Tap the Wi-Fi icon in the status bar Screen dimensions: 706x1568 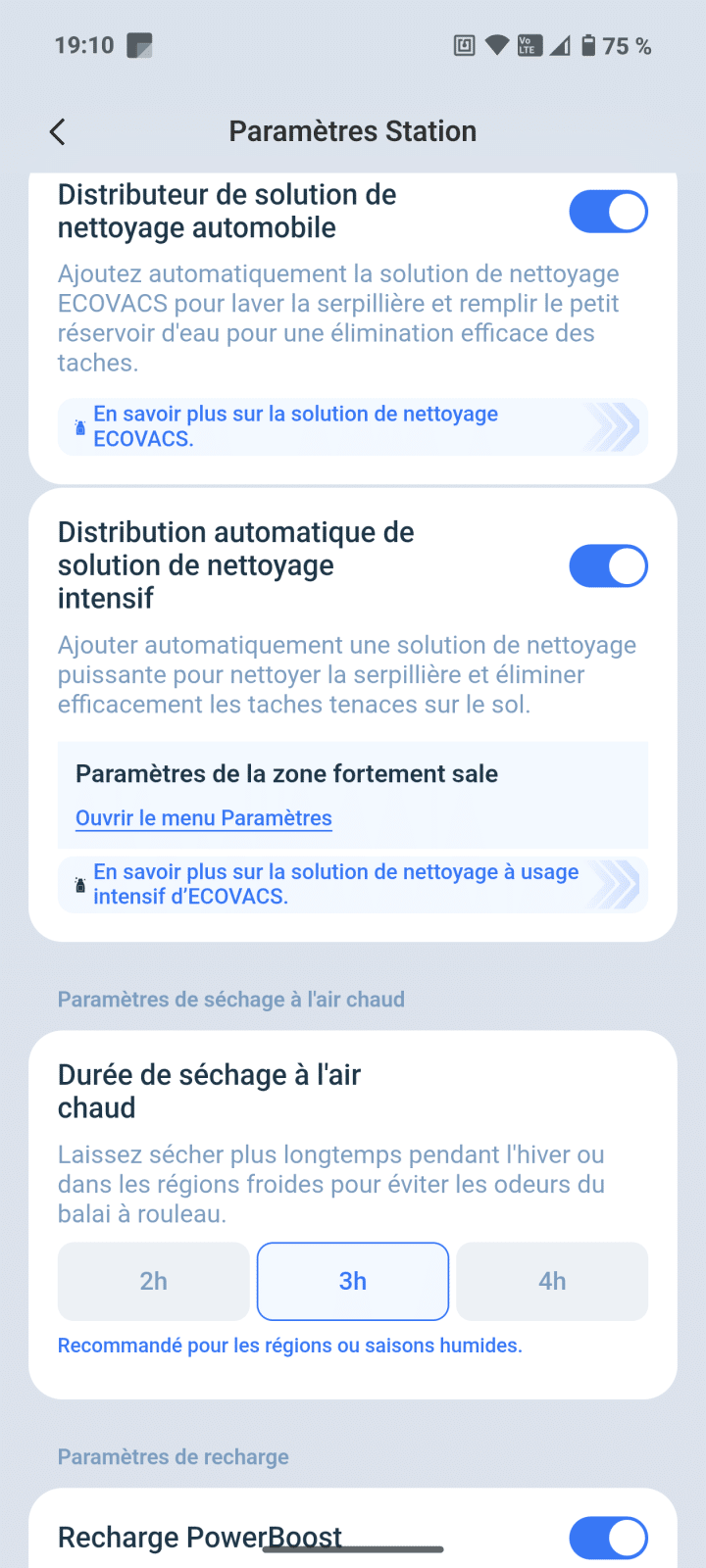[498, 45]
